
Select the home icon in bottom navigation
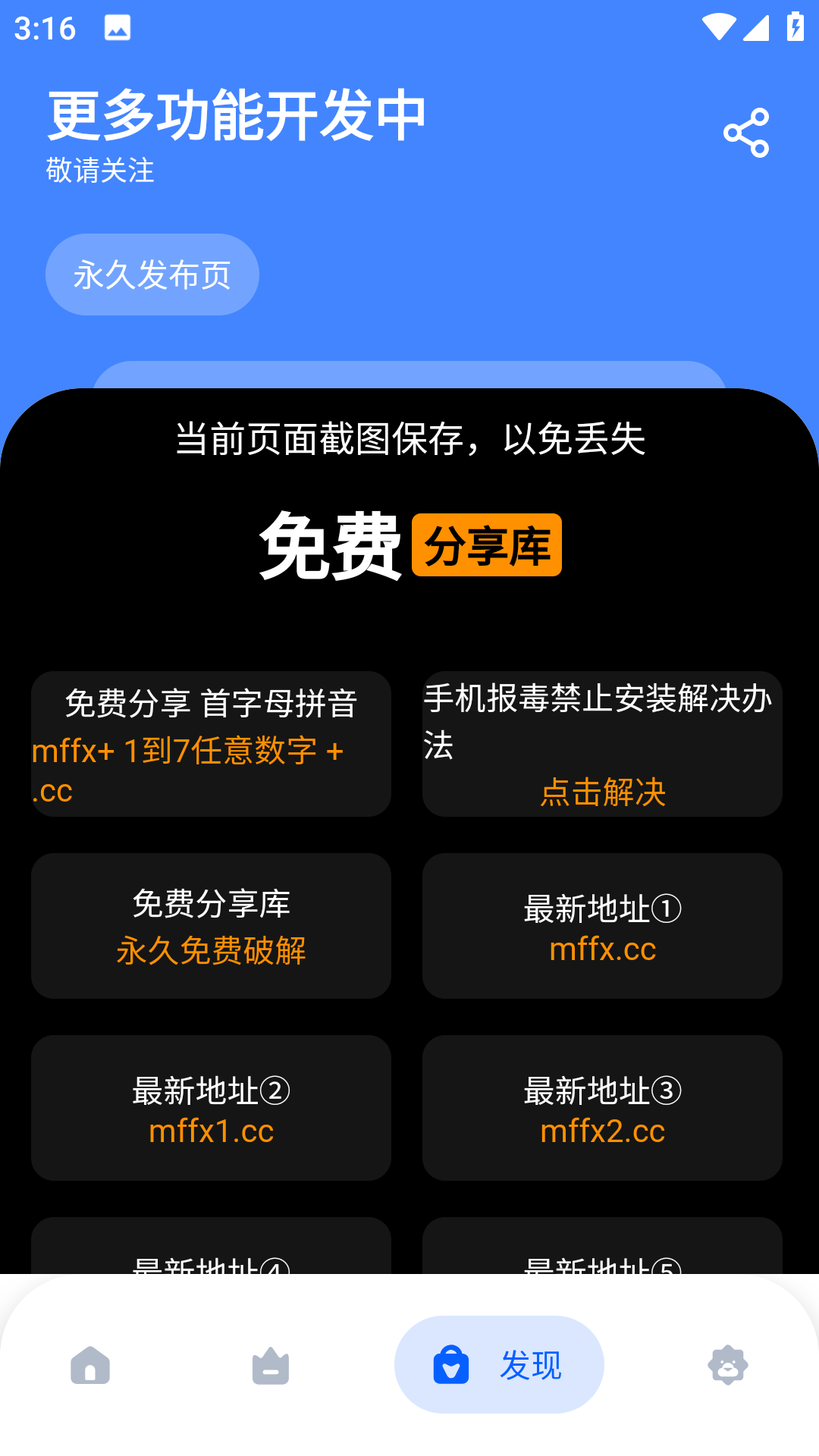(x=91, y=1365)
